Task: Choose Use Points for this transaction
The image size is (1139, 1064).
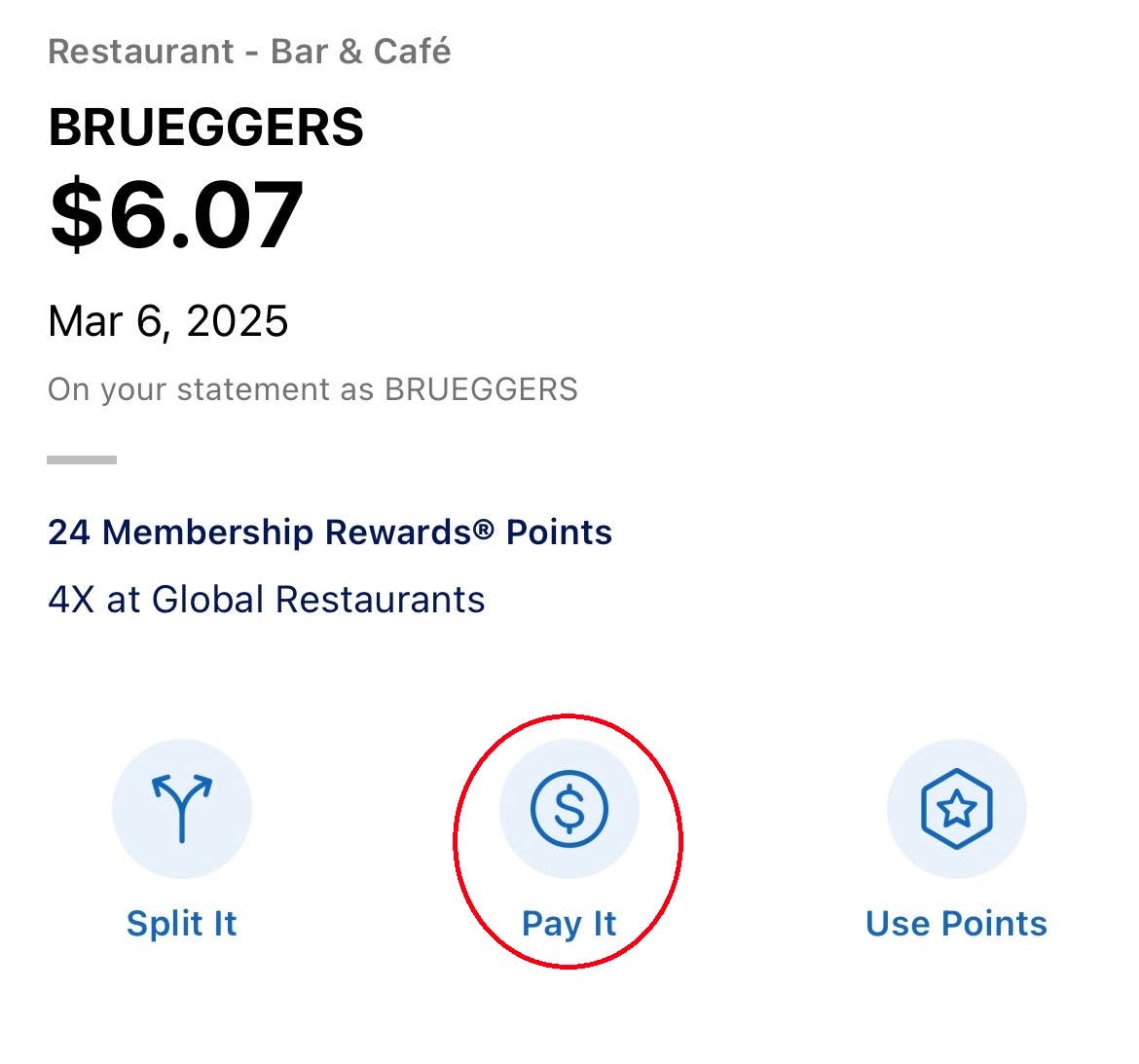Action: coord(956,809)
